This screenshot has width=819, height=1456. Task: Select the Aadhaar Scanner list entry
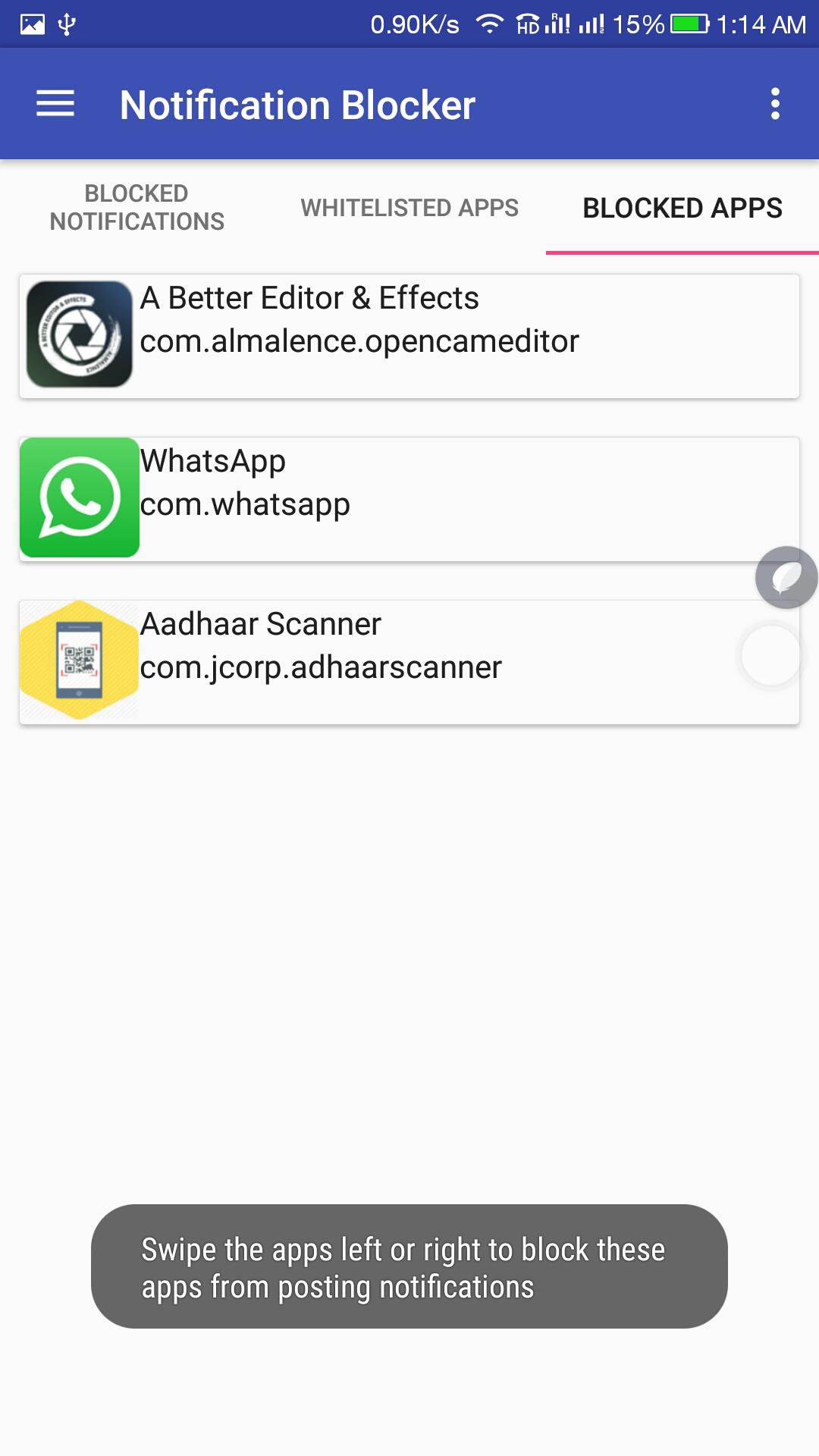point(409,659)
